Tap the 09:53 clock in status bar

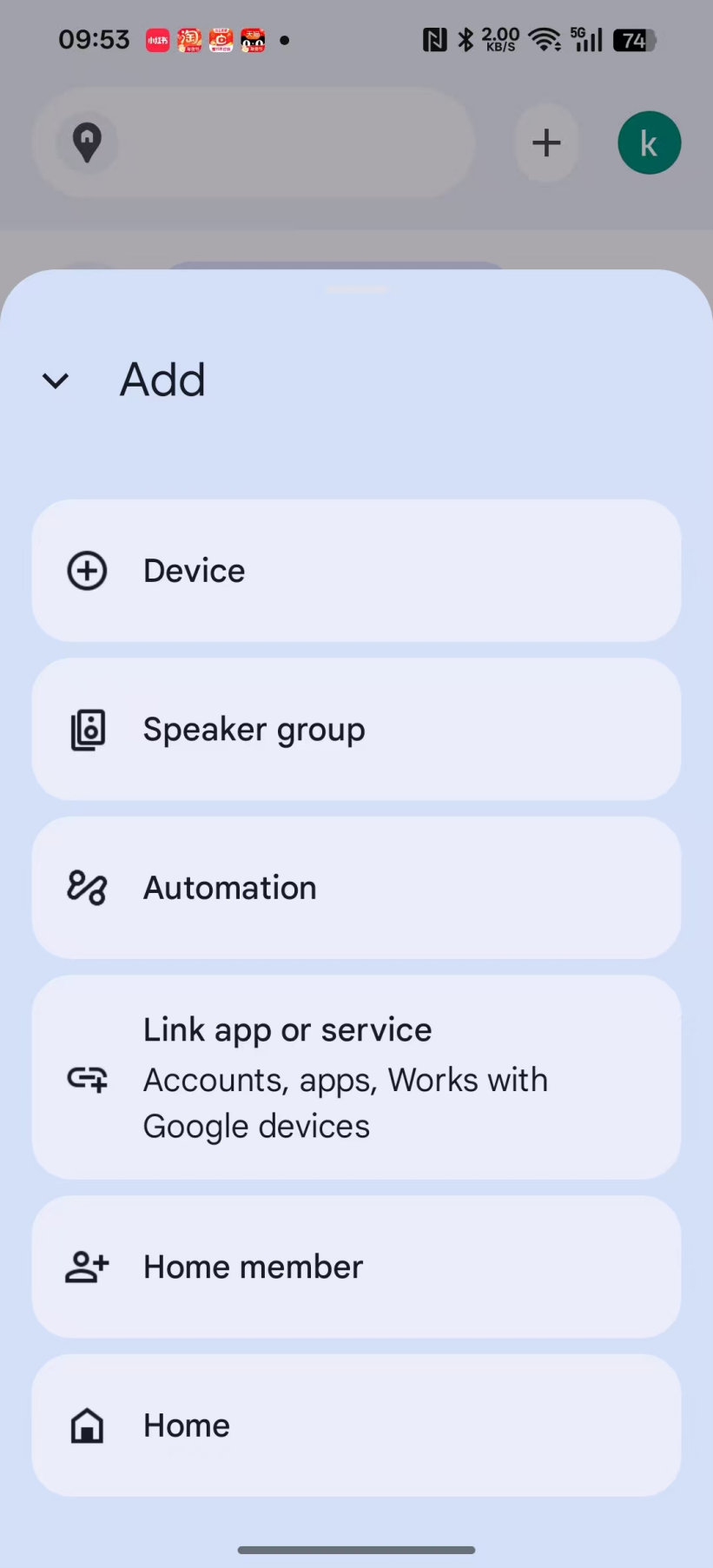(93, 38)
